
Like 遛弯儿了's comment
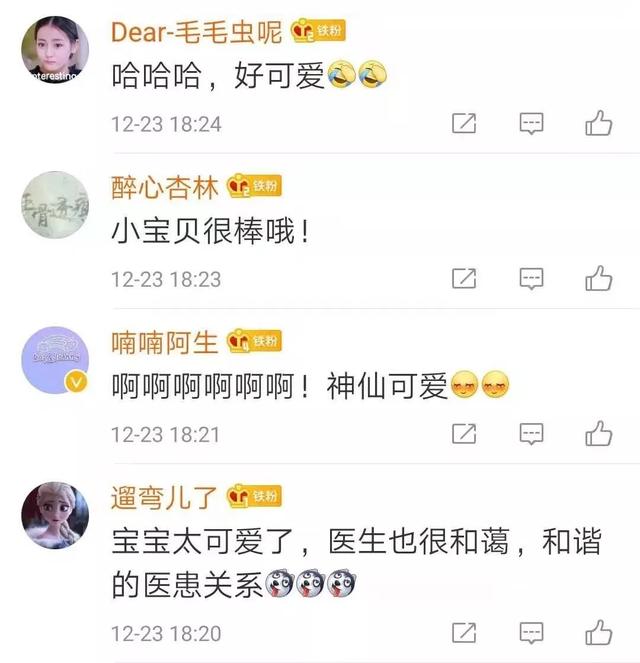click(x=598, y=633)
